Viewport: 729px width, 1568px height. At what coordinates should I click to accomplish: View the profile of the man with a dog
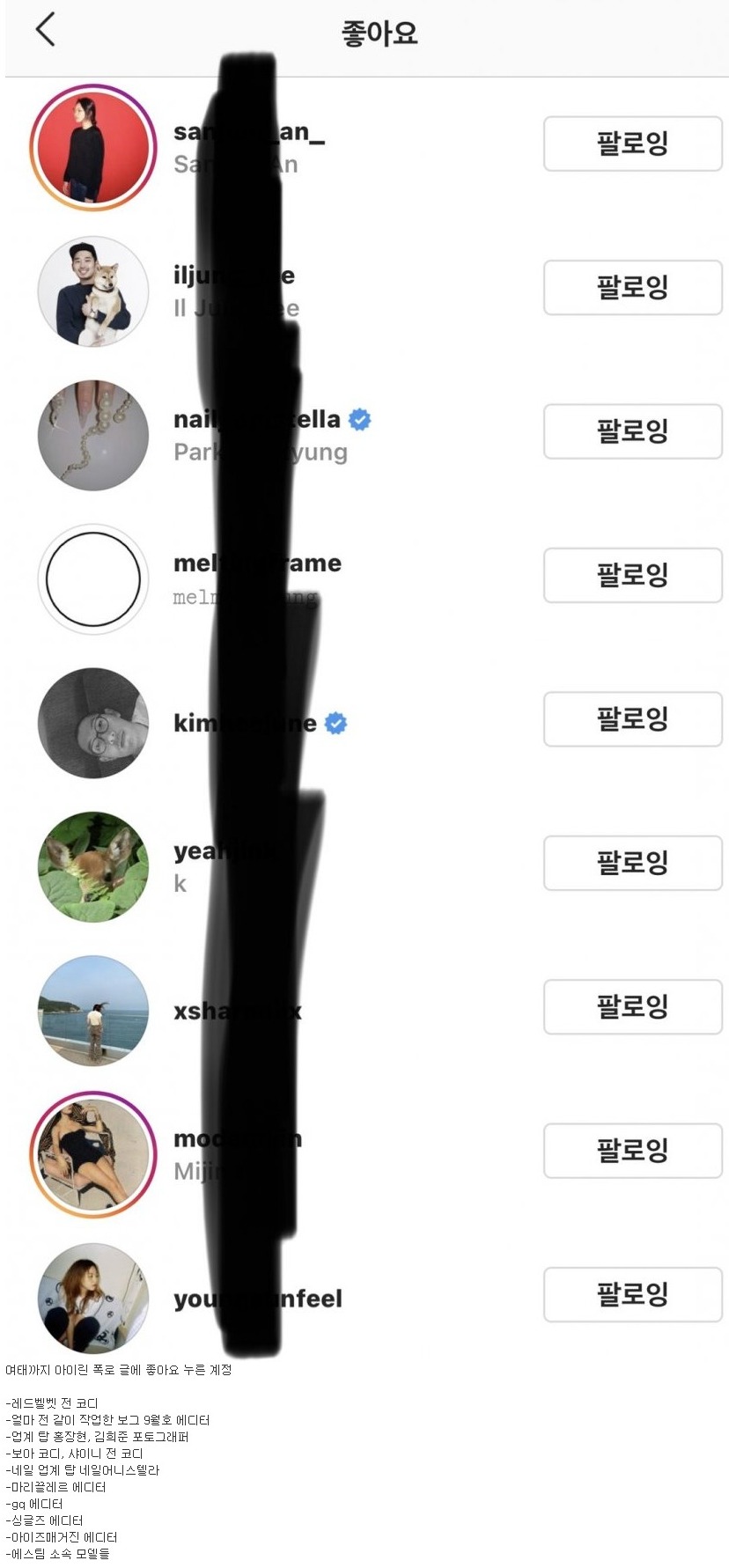click(92, 291)
